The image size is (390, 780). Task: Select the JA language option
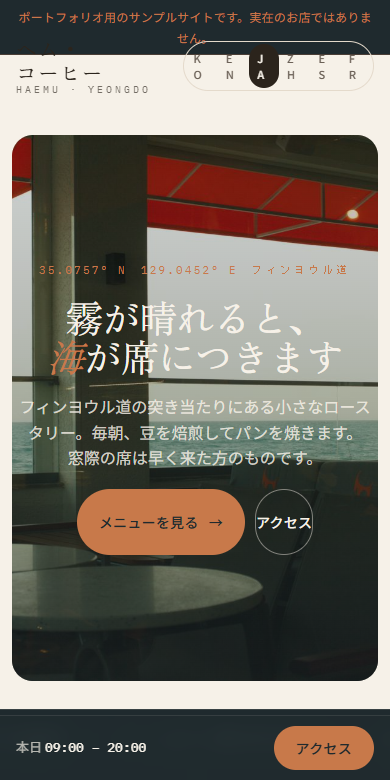tap(261, 67)
